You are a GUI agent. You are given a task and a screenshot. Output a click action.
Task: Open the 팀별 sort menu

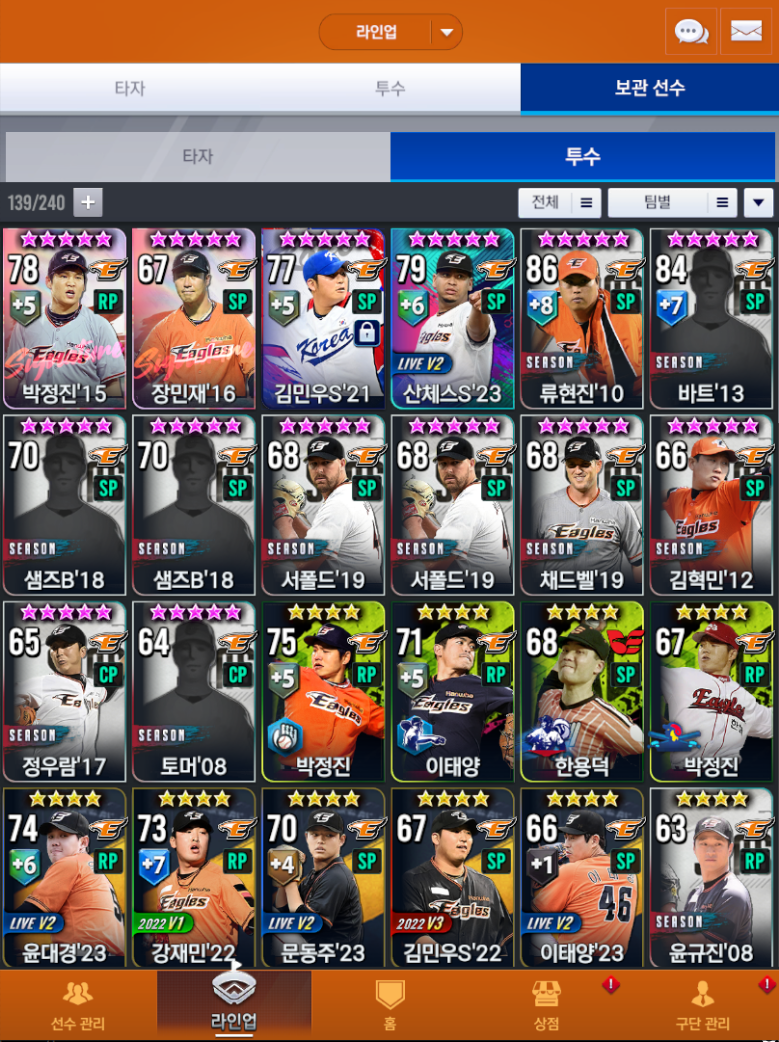coord(672,203)
